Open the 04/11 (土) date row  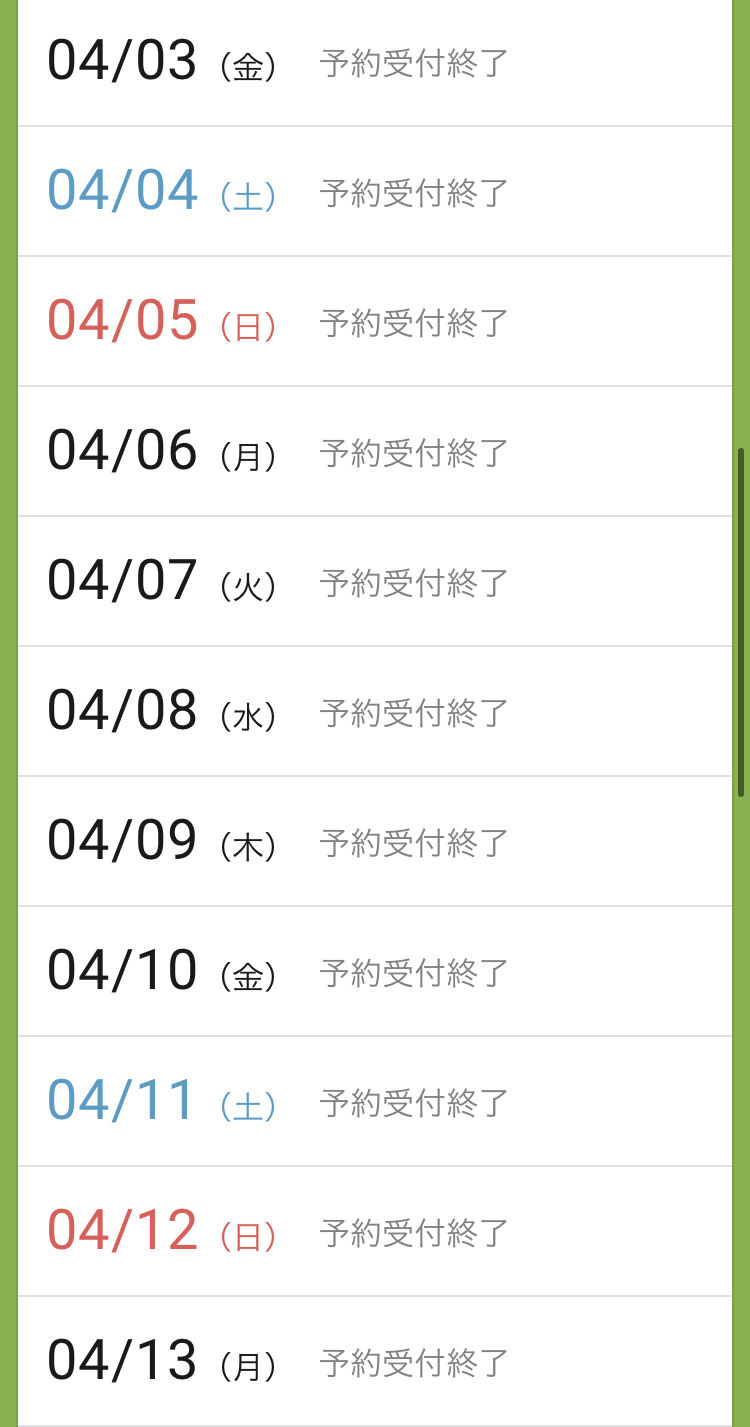[x=375, y=1102]
